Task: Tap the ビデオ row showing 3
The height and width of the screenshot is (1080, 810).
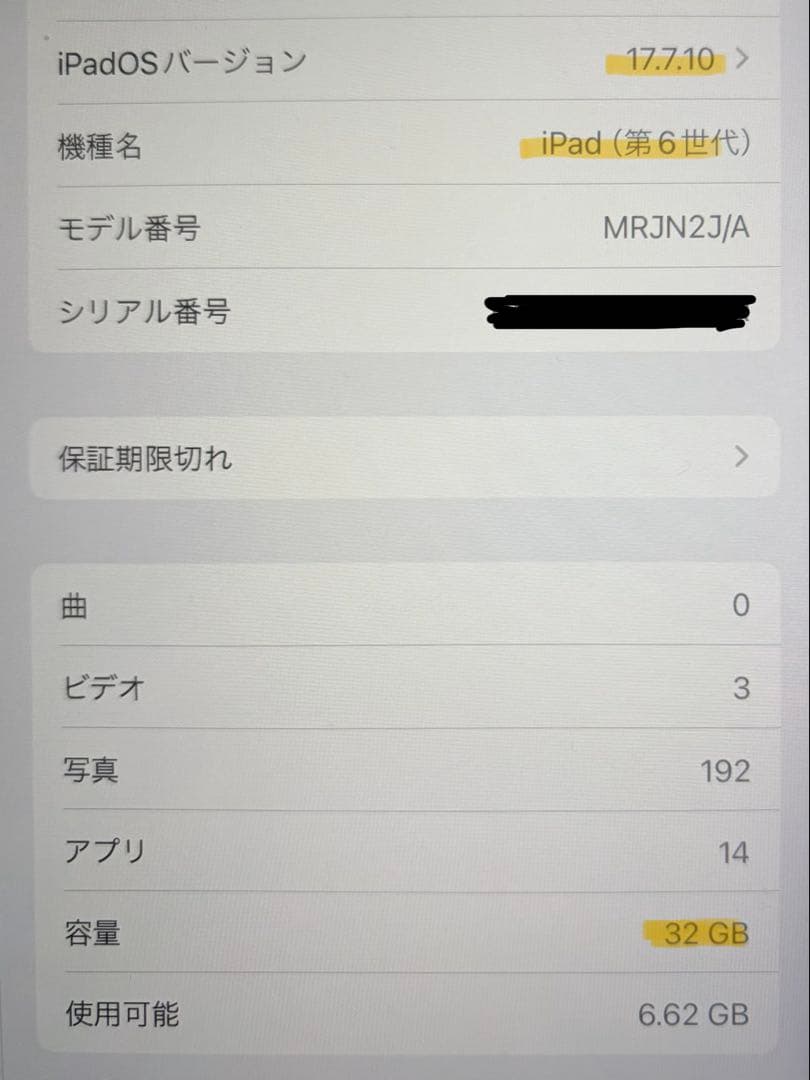Action: click(x=400, y=687)
